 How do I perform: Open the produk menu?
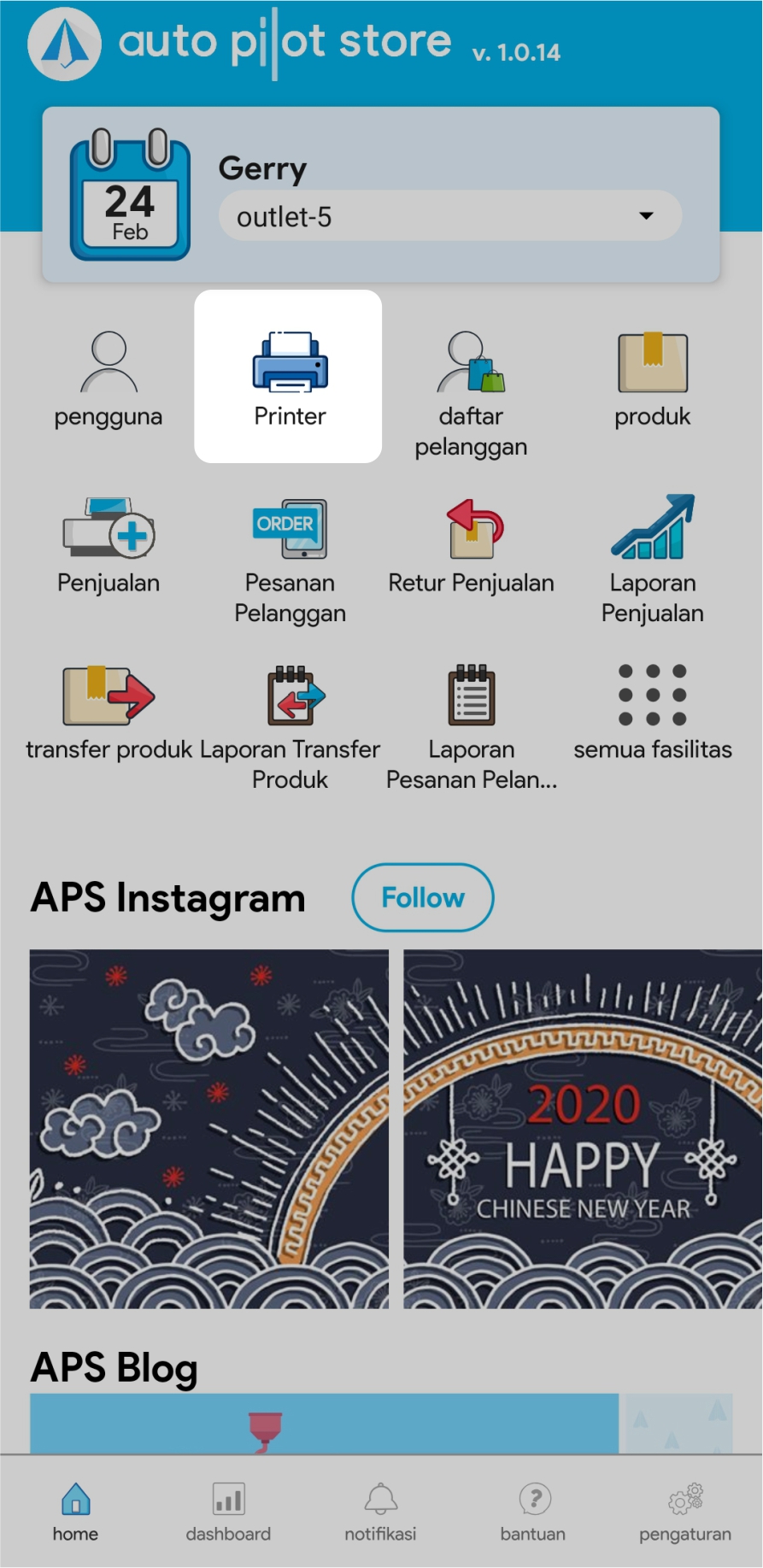(652, 378)
